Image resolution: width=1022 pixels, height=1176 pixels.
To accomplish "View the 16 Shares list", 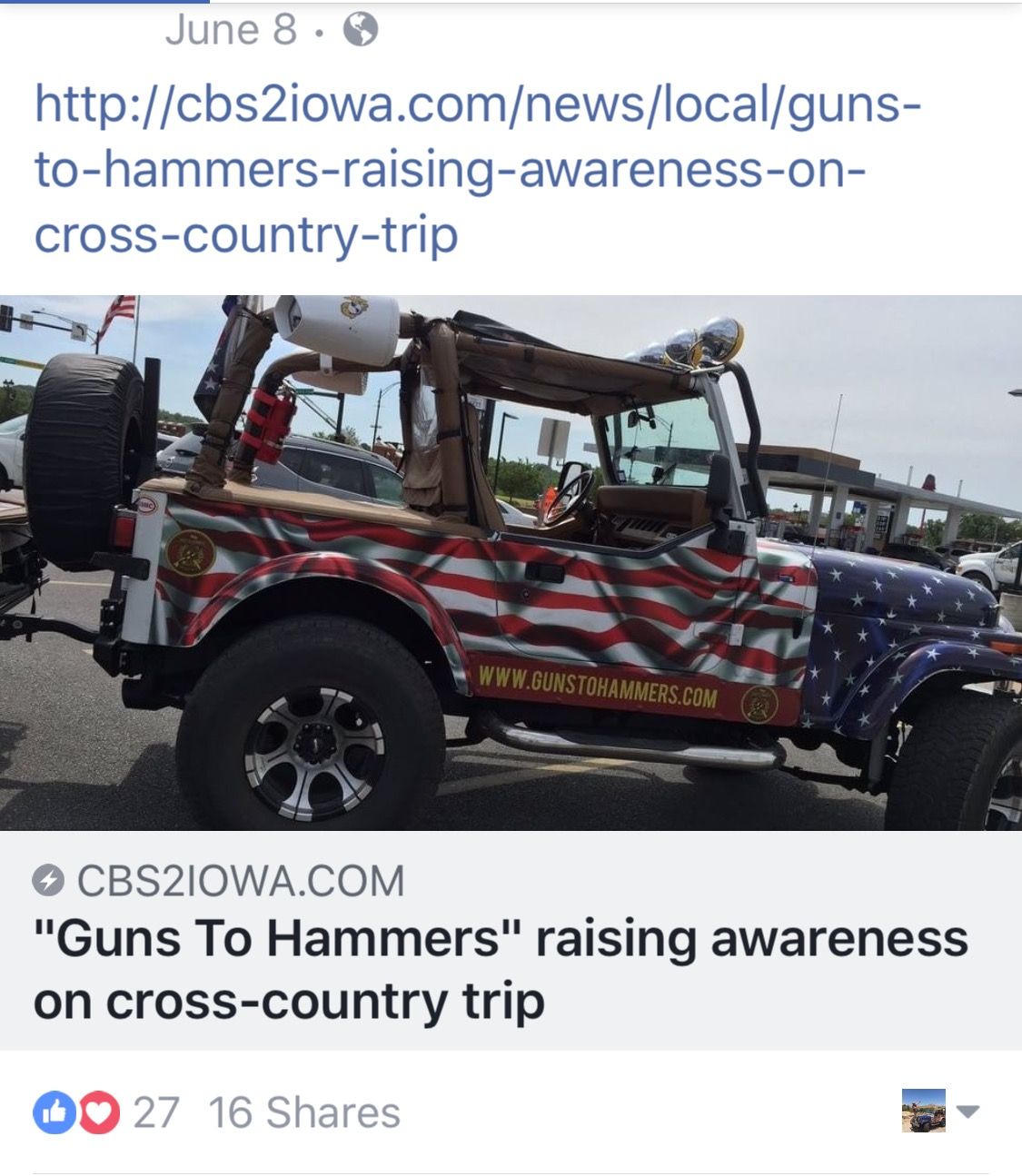I will [304, 1112].
